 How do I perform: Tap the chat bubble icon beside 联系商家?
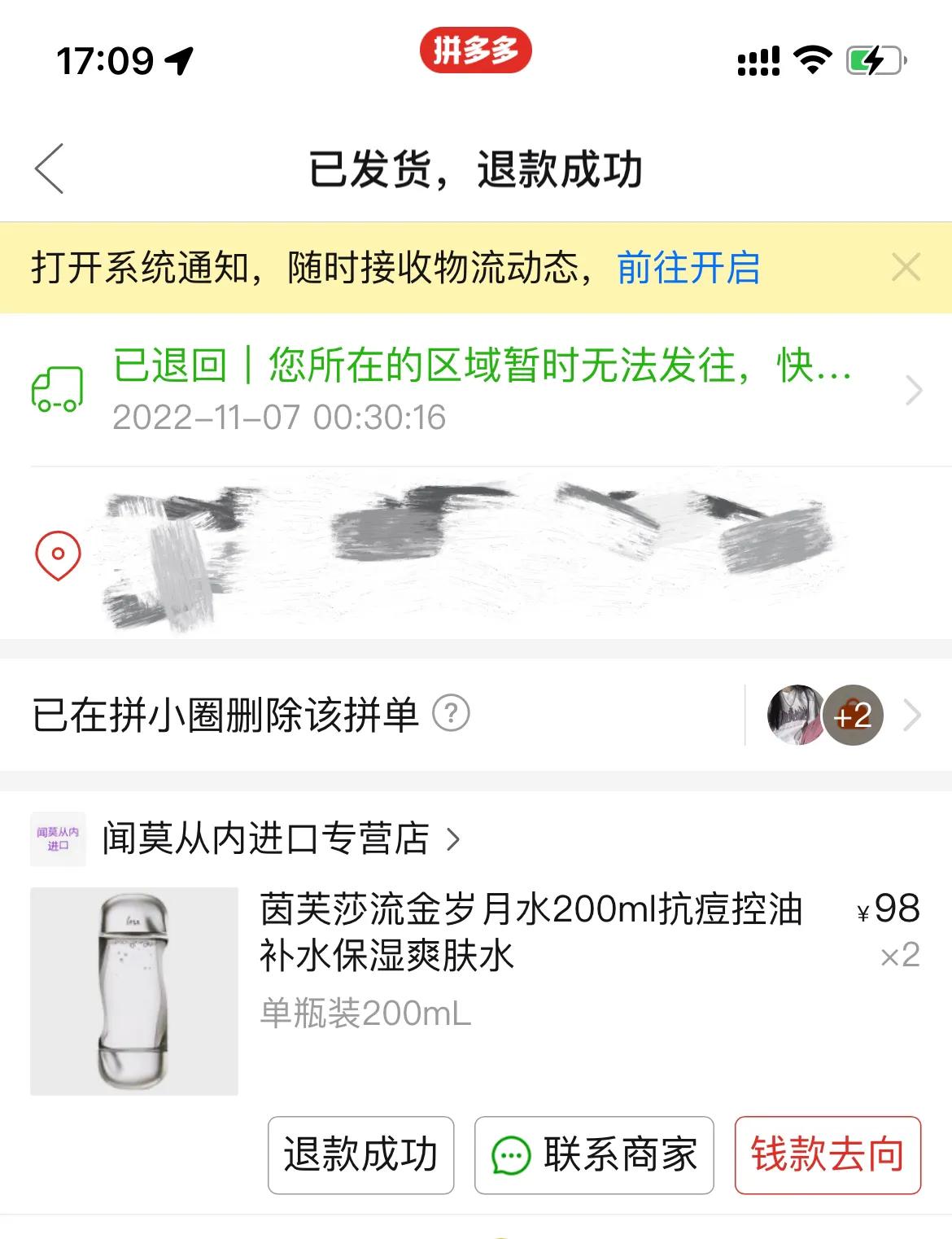click(x=510, y=1154)
